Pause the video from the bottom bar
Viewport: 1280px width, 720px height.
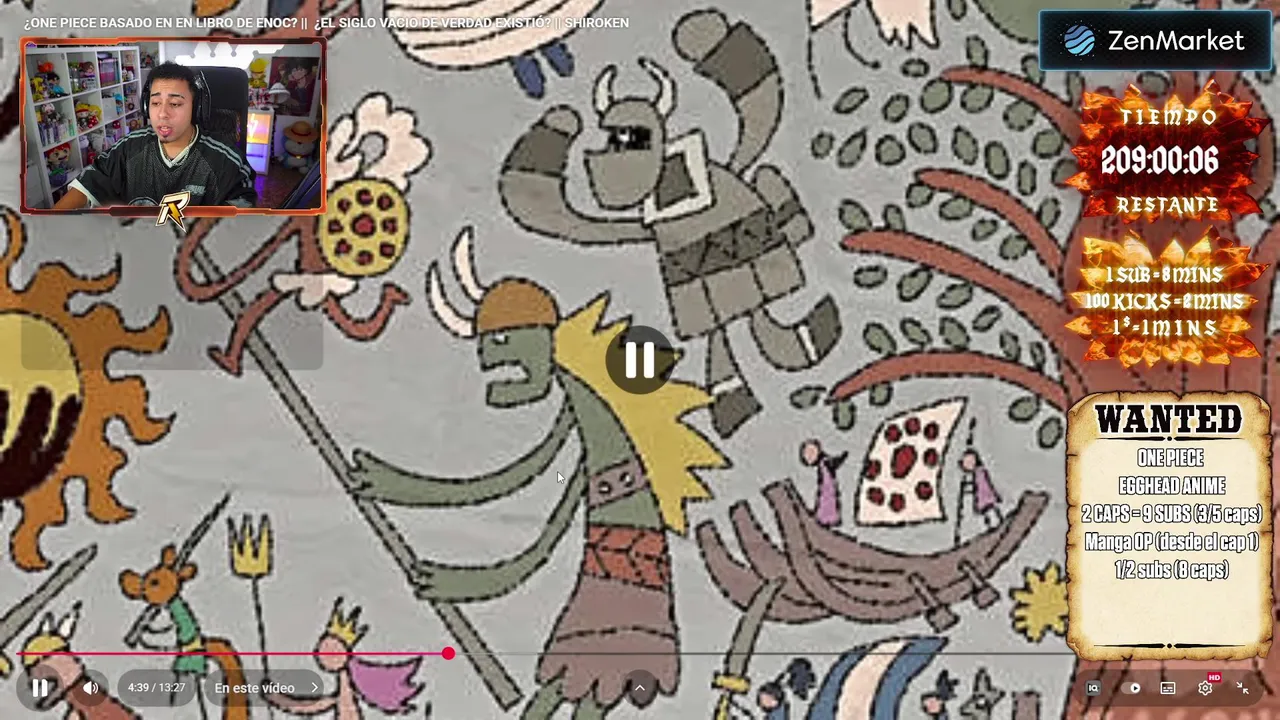click(x=40, y=688)
